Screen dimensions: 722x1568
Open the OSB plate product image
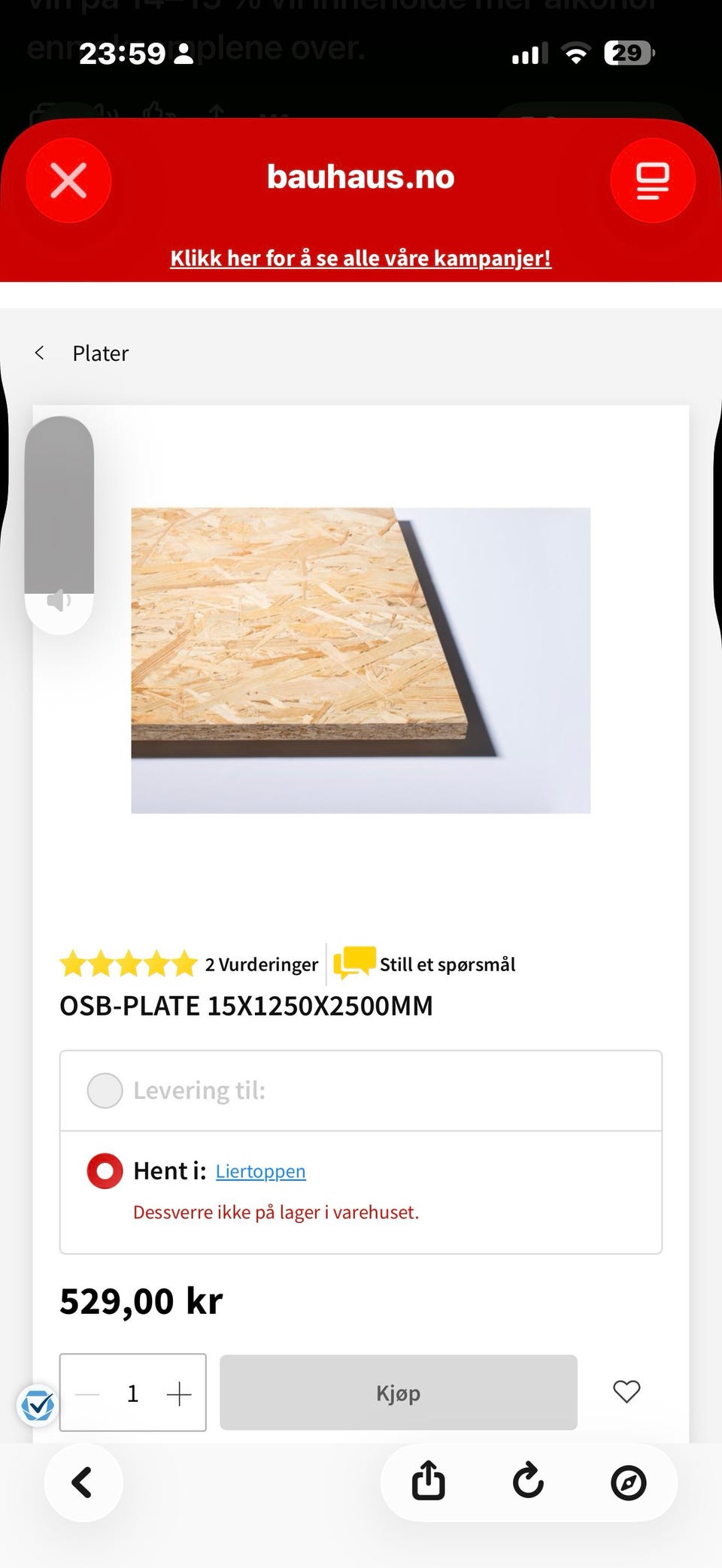point(361,660)
